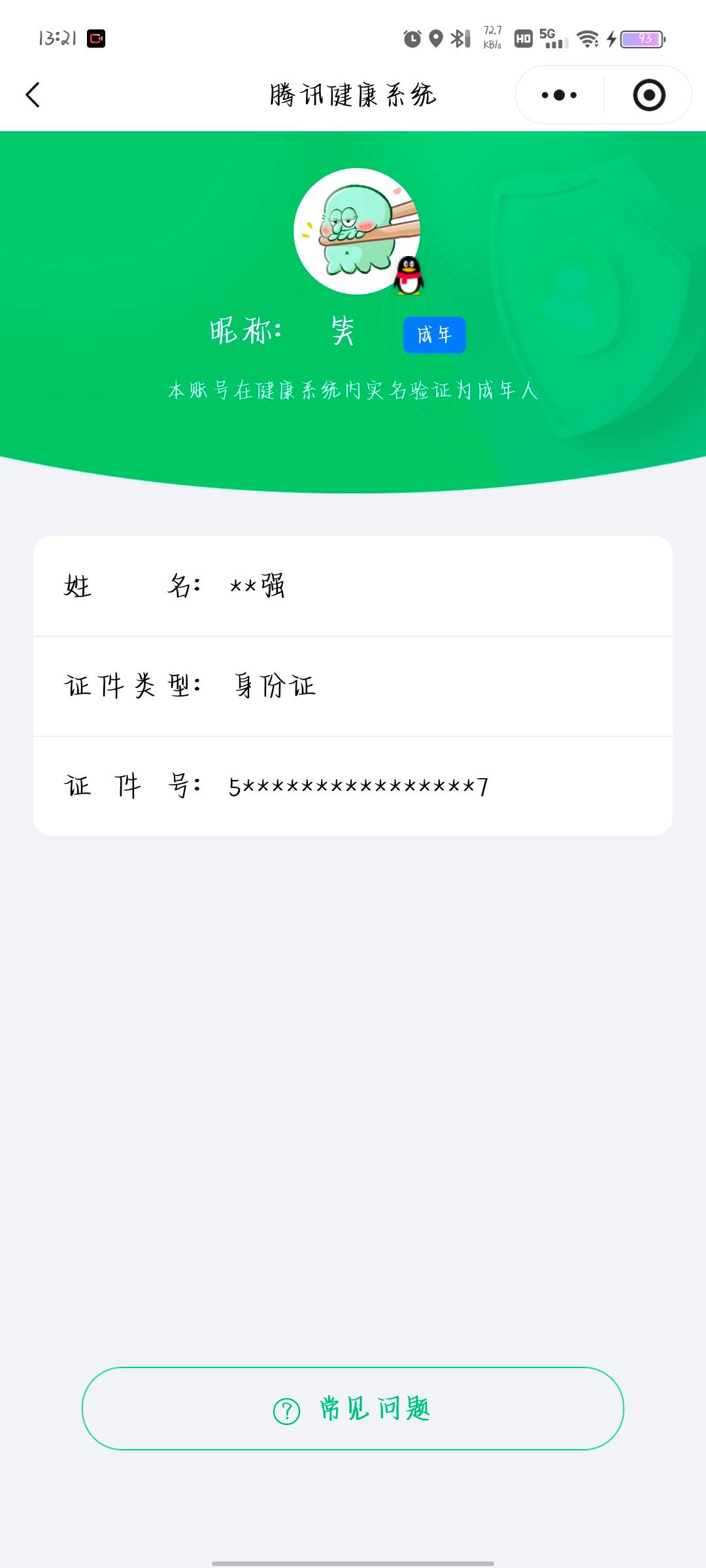The width and height of the screenshot is (706, 1568).
Task: Tap the blue 成年 badge
Action: click(435, 334)
